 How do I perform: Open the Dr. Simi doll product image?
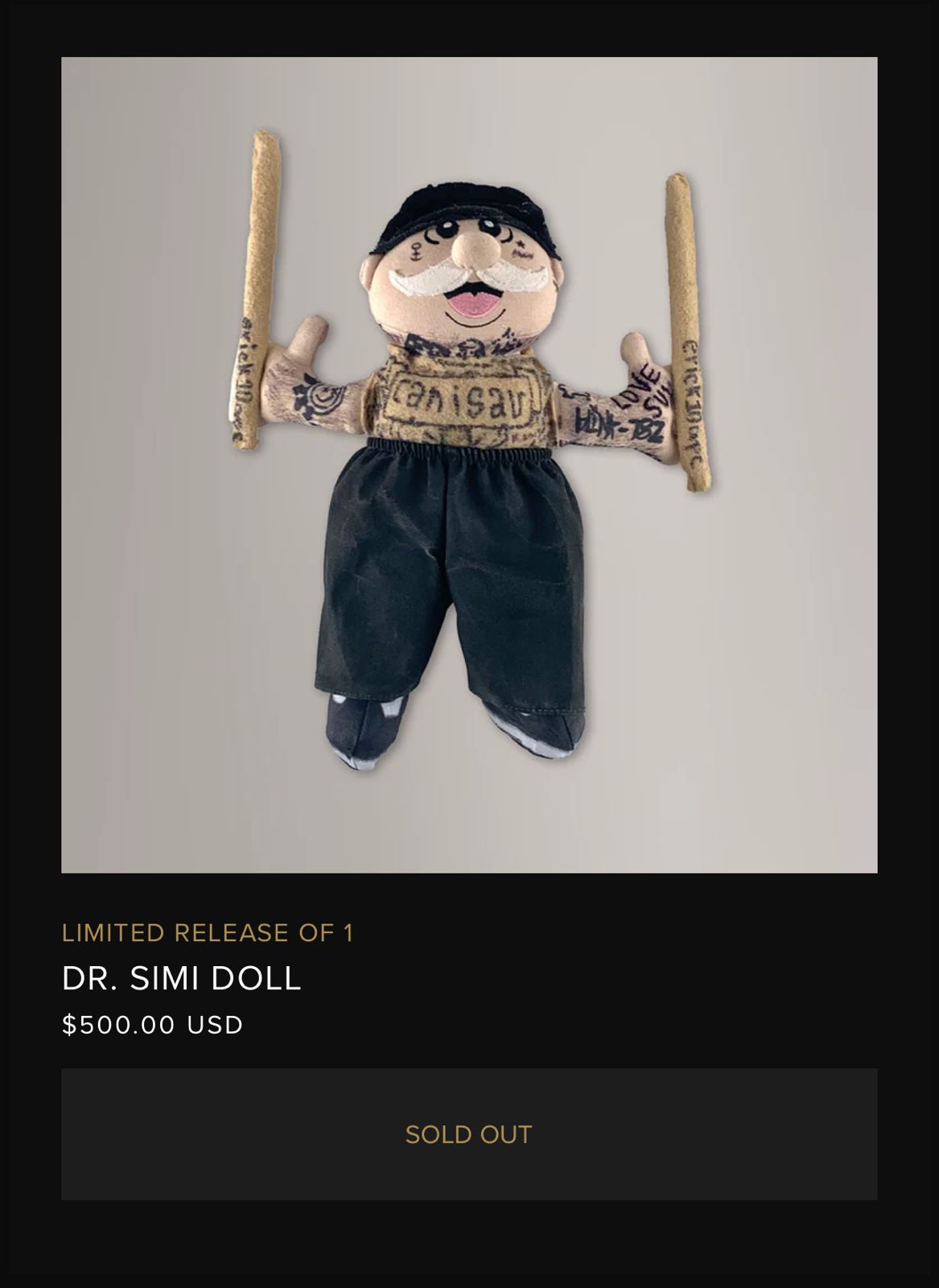click(469, 464)
